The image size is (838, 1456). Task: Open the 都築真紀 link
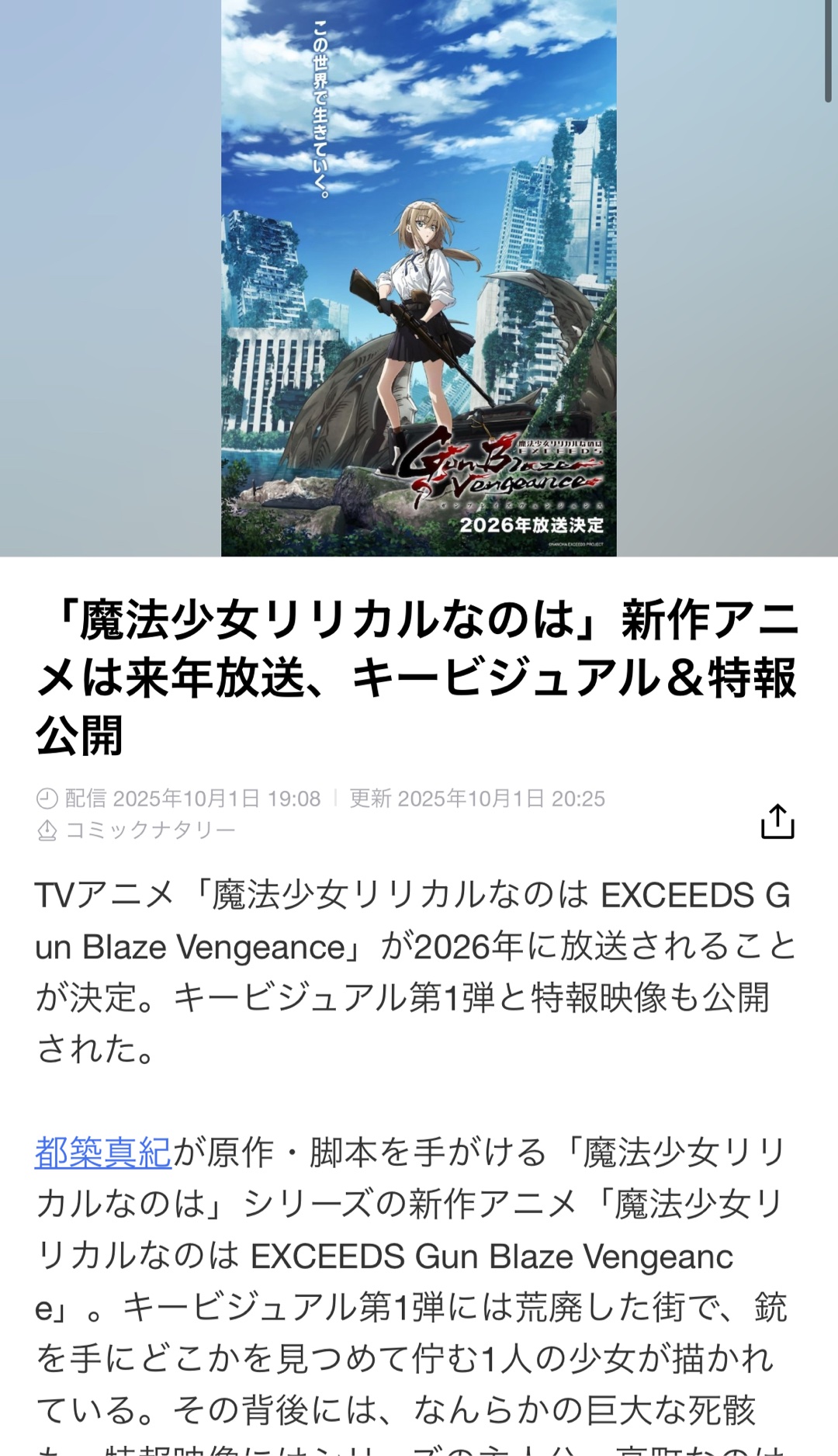[x=103, y=1153]
